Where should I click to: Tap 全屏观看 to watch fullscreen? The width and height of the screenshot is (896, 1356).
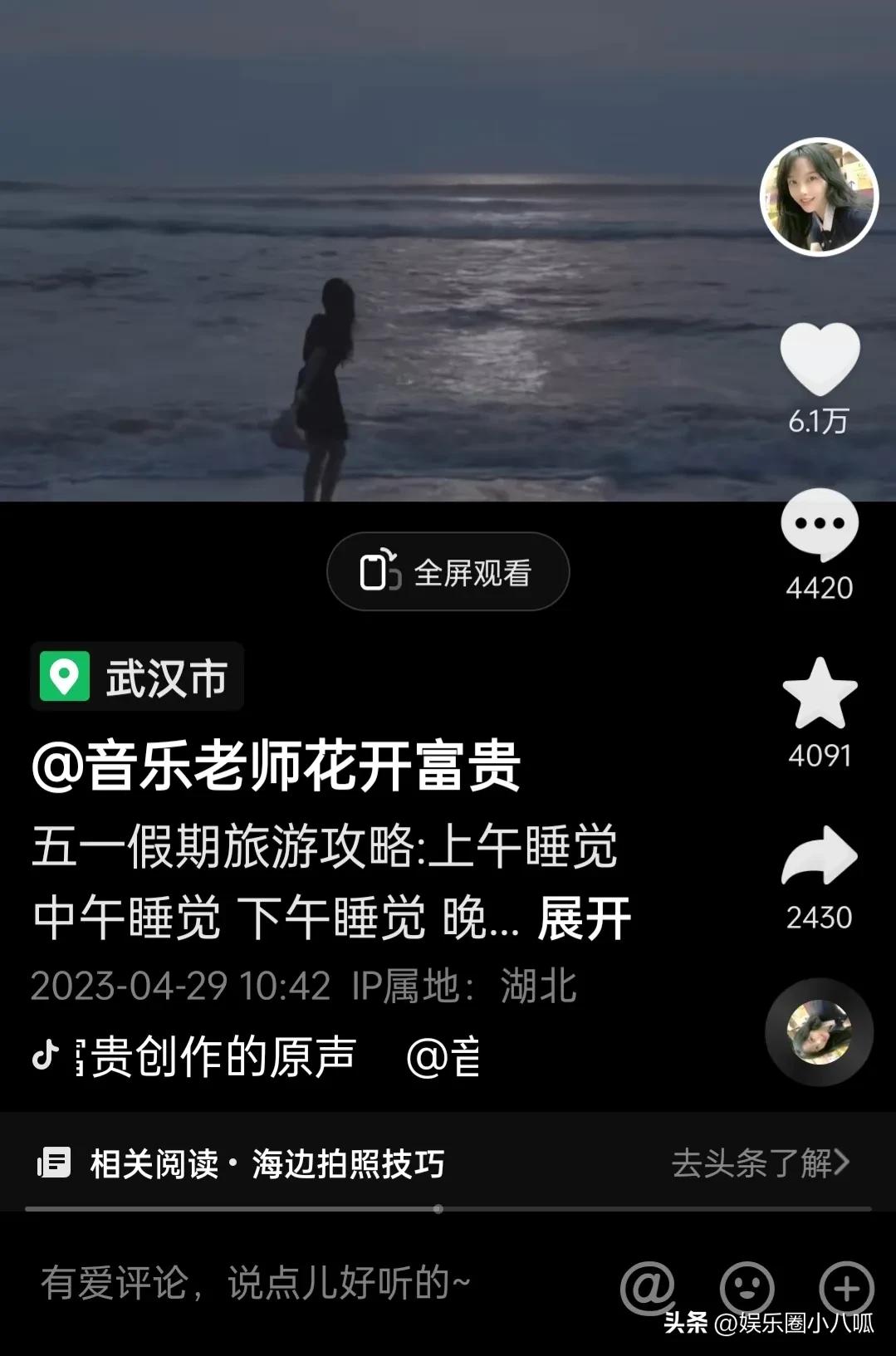click(x=447, y=570)
